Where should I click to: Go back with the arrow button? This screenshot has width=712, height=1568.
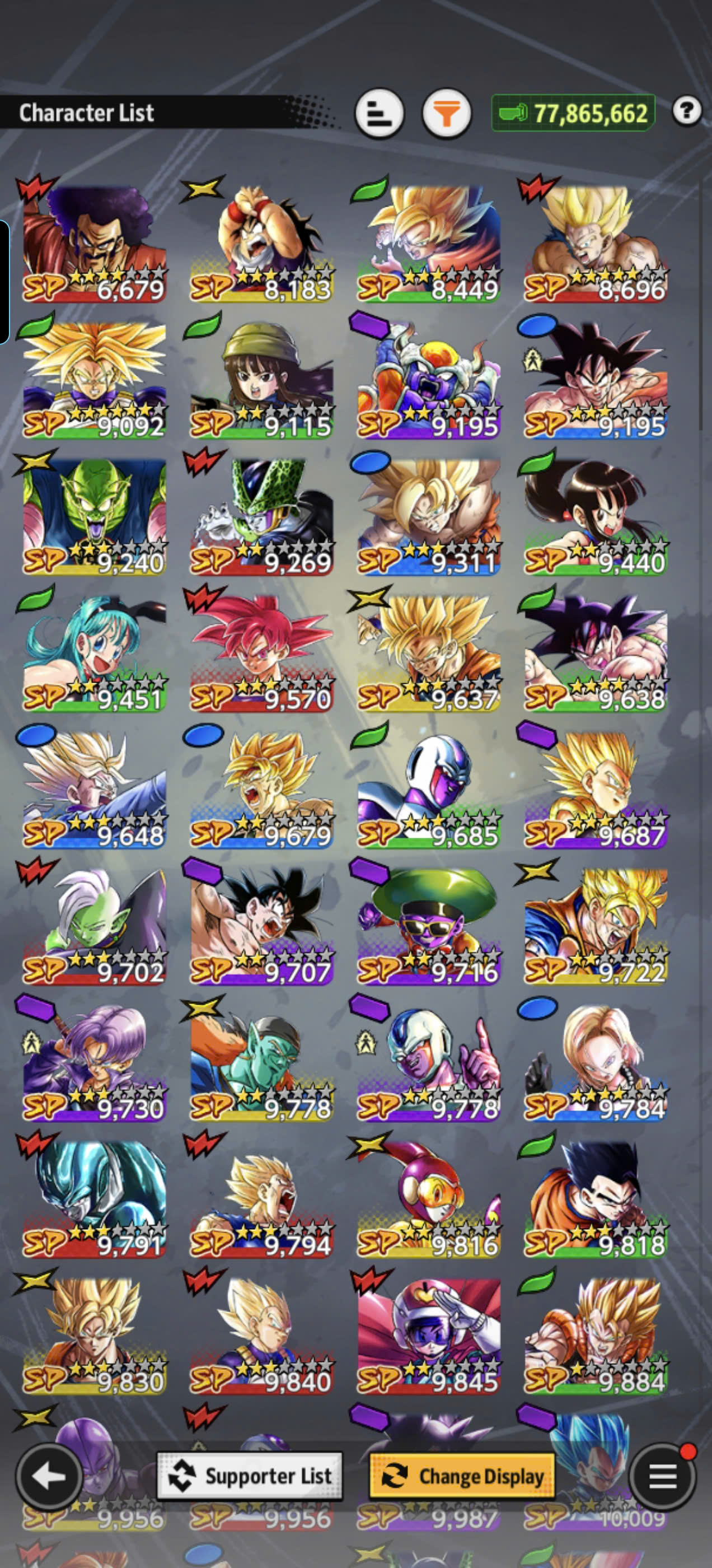[49, 1477]
